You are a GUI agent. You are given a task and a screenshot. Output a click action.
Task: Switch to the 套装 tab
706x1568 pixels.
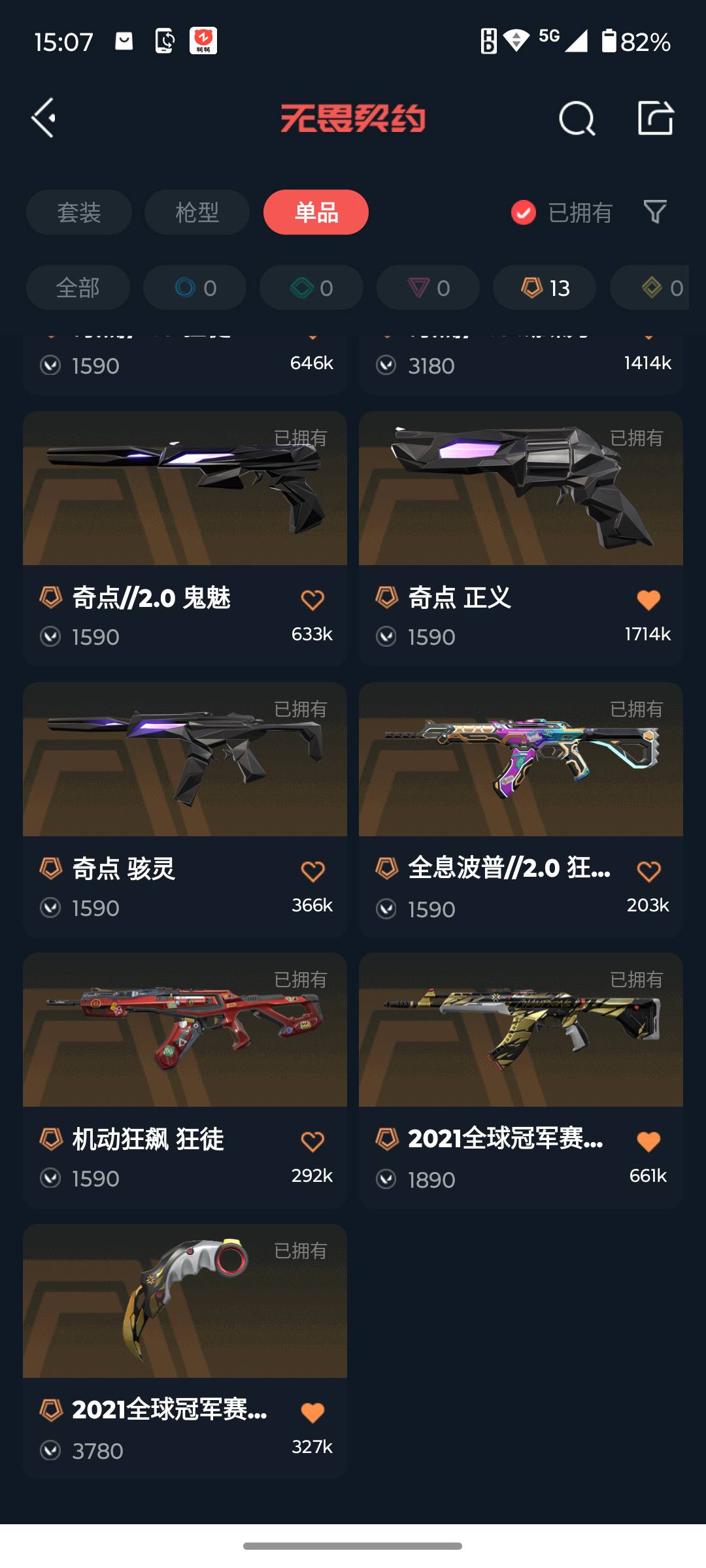tap(78, 212)
